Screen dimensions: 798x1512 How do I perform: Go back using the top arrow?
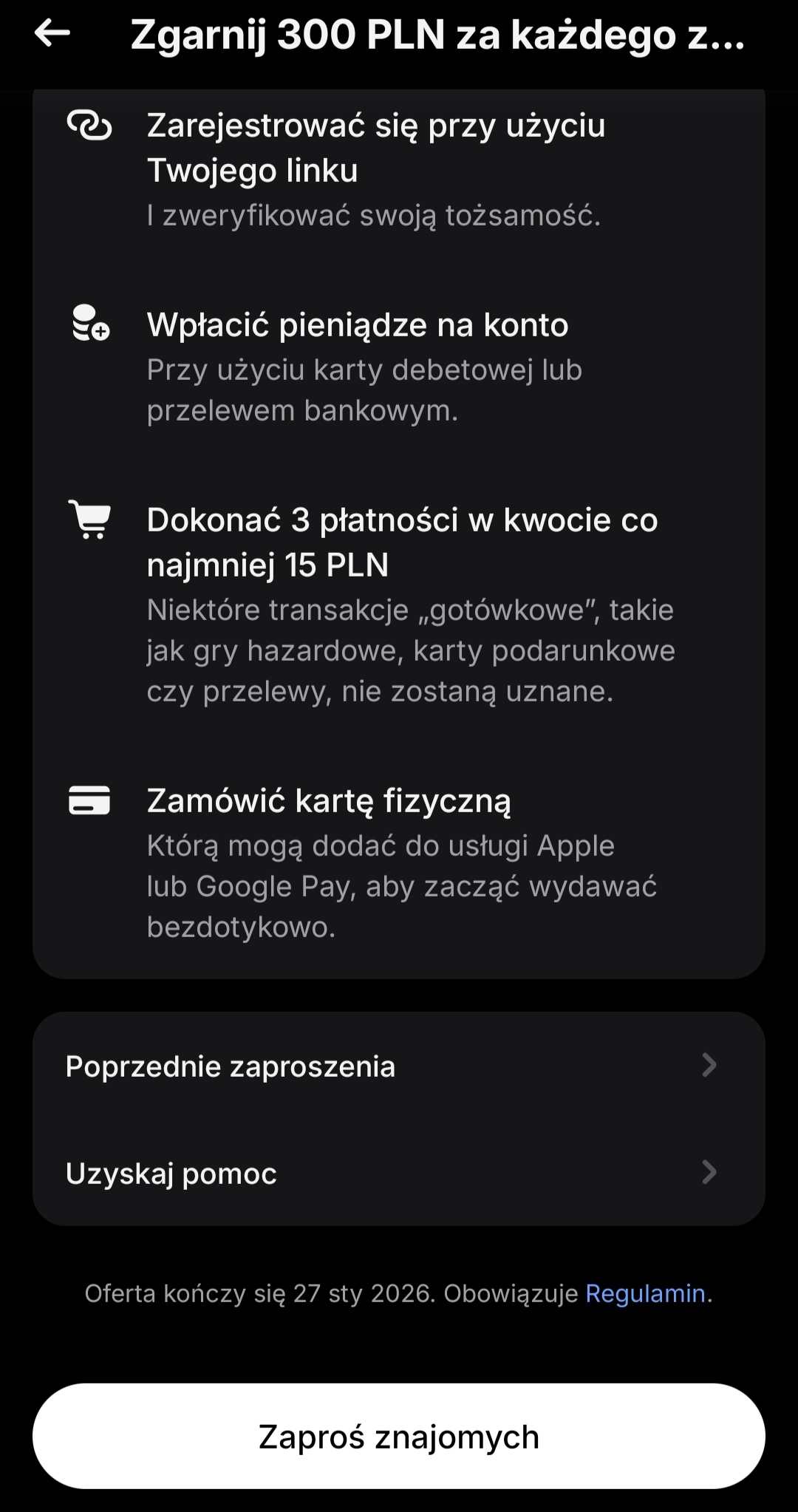click(52, 33)
